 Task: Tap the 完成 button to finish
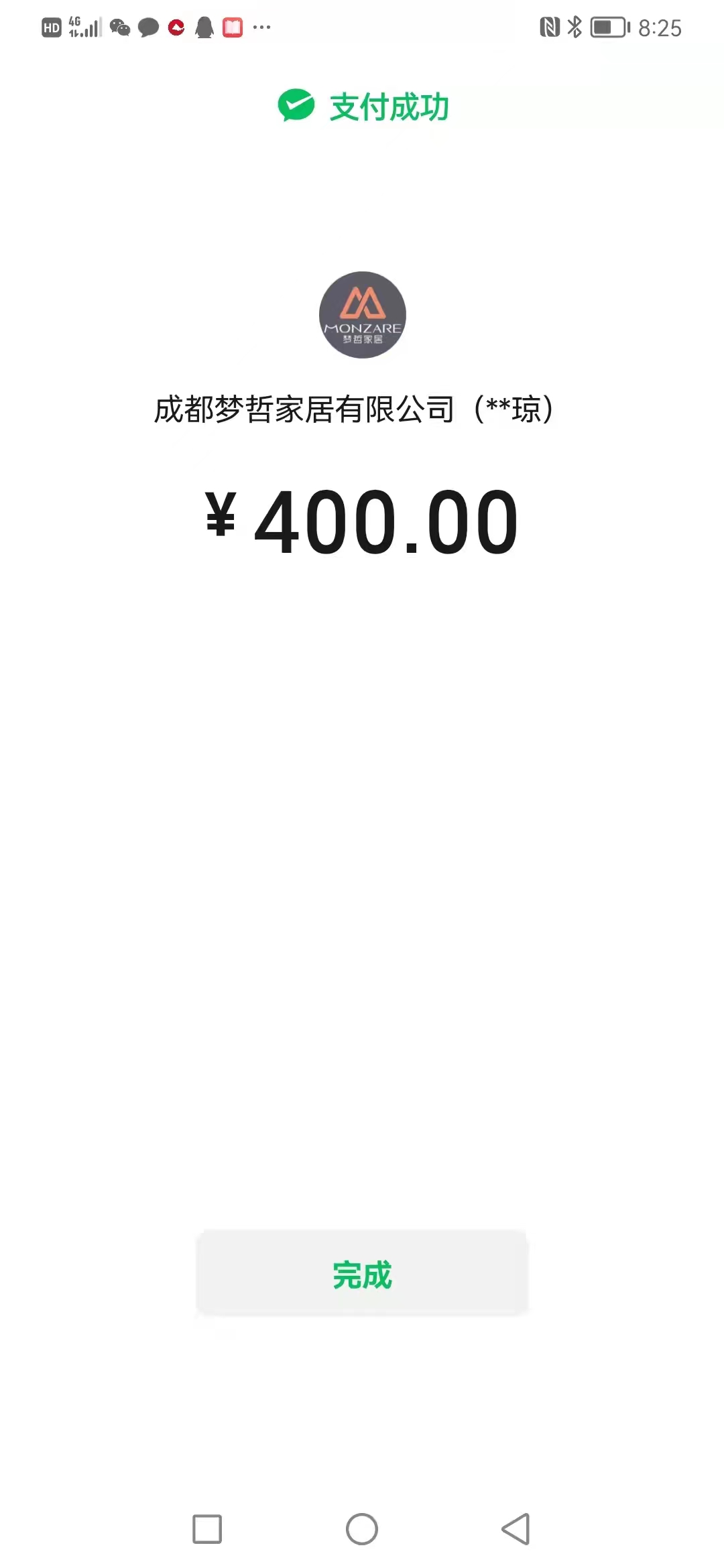[362, 1274]
